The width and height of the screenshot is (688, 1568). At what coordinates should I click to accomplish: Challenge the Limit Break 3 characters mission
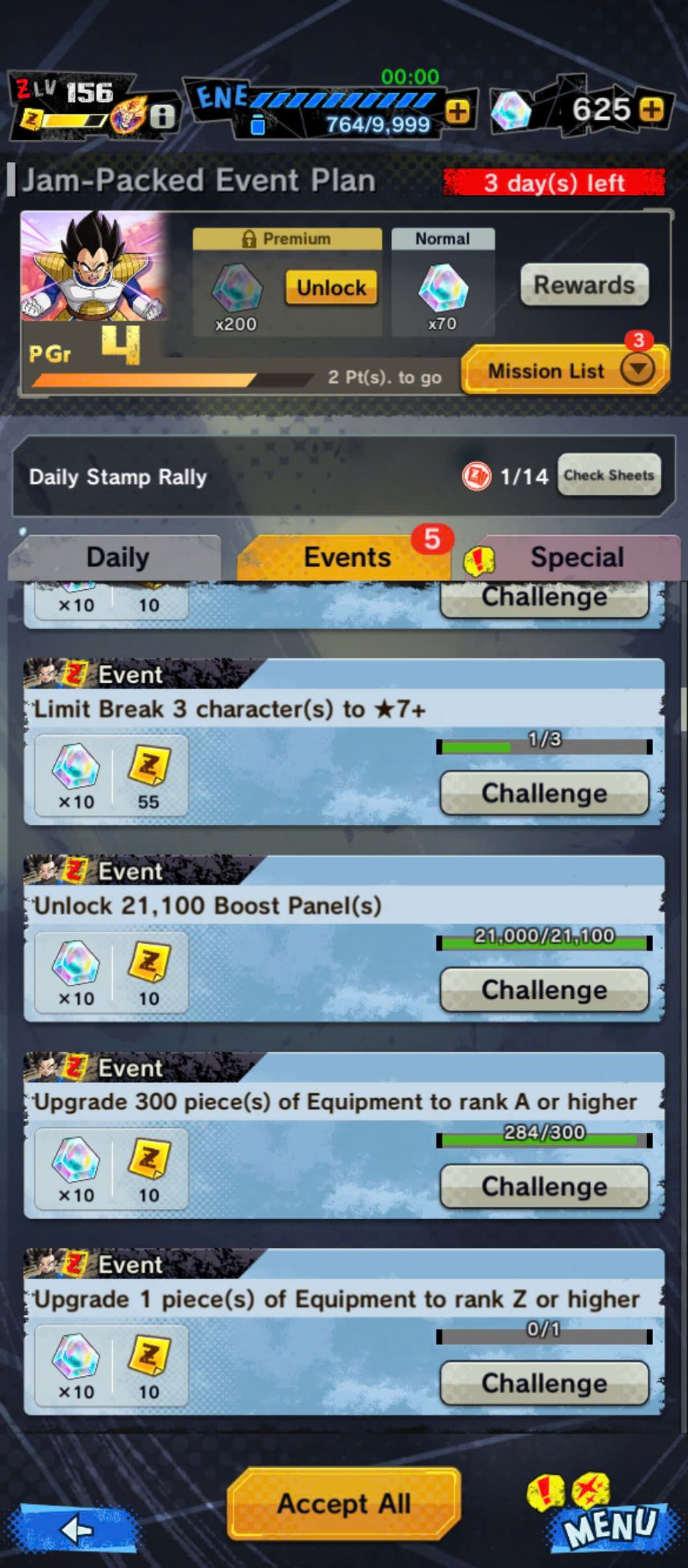pyautogui.click(x=544, y=793)
